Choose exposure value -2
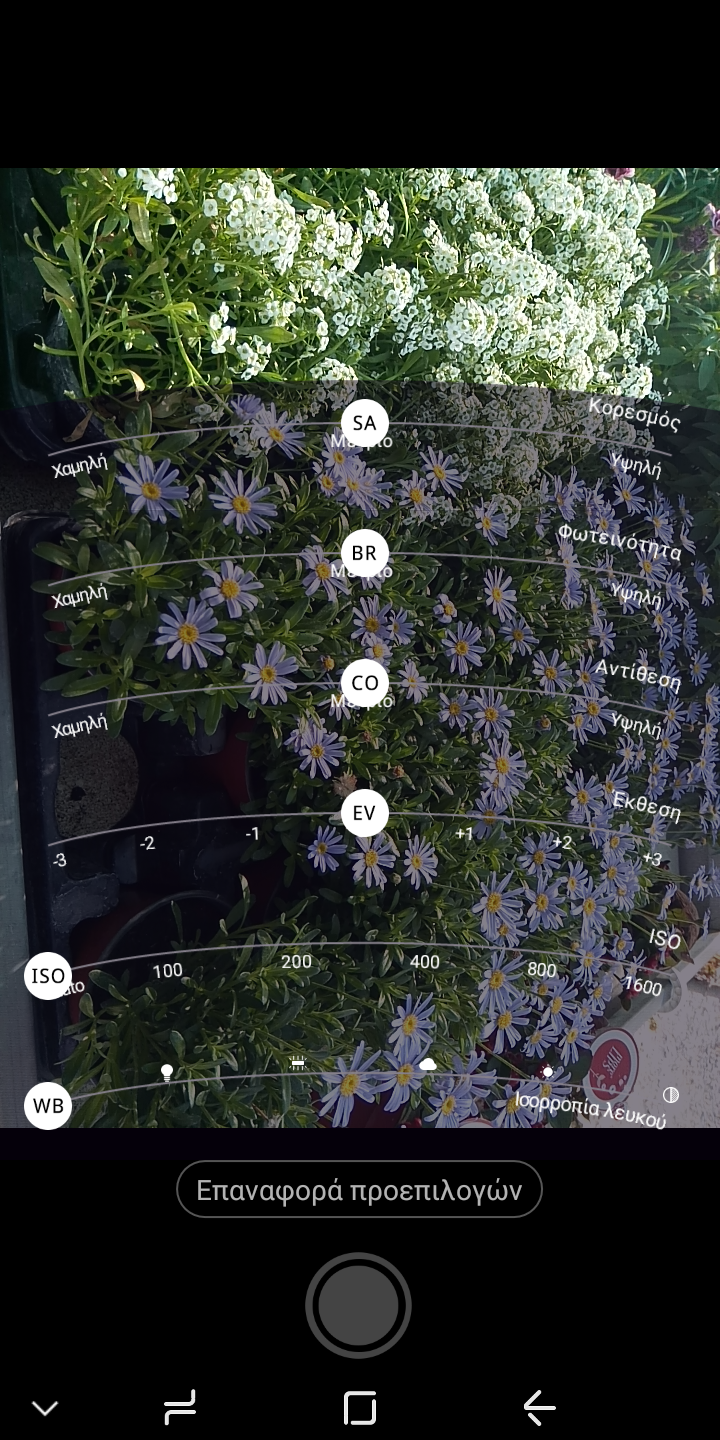This screenshot has height=1440, width=720. tap(147, 843)
